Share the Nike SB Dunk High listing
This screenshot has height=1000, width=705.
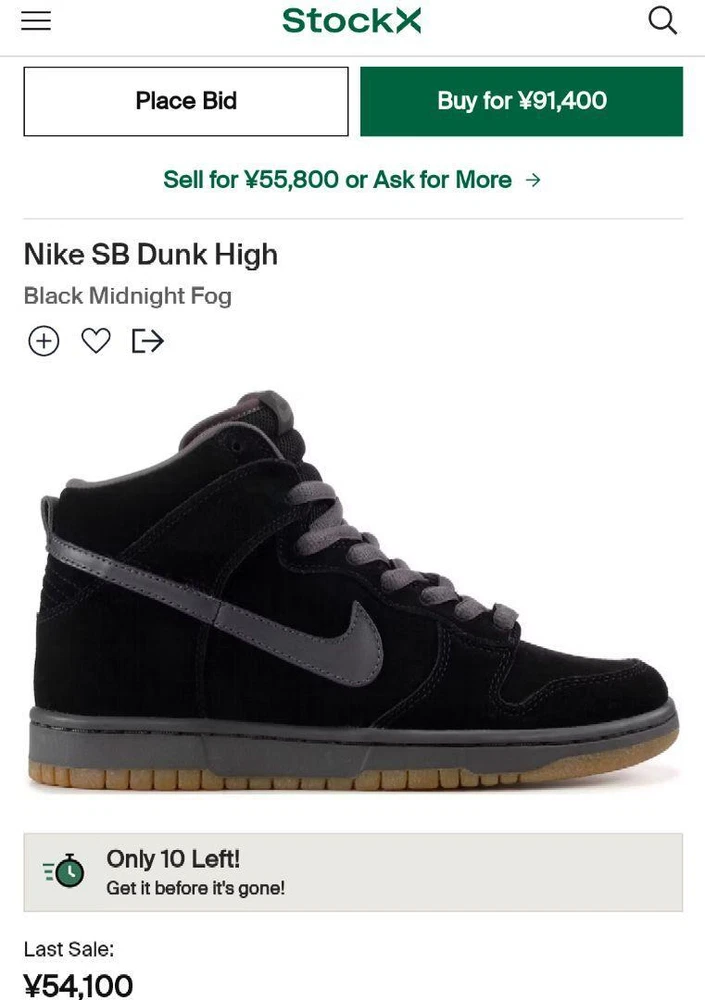coord(147,342)
